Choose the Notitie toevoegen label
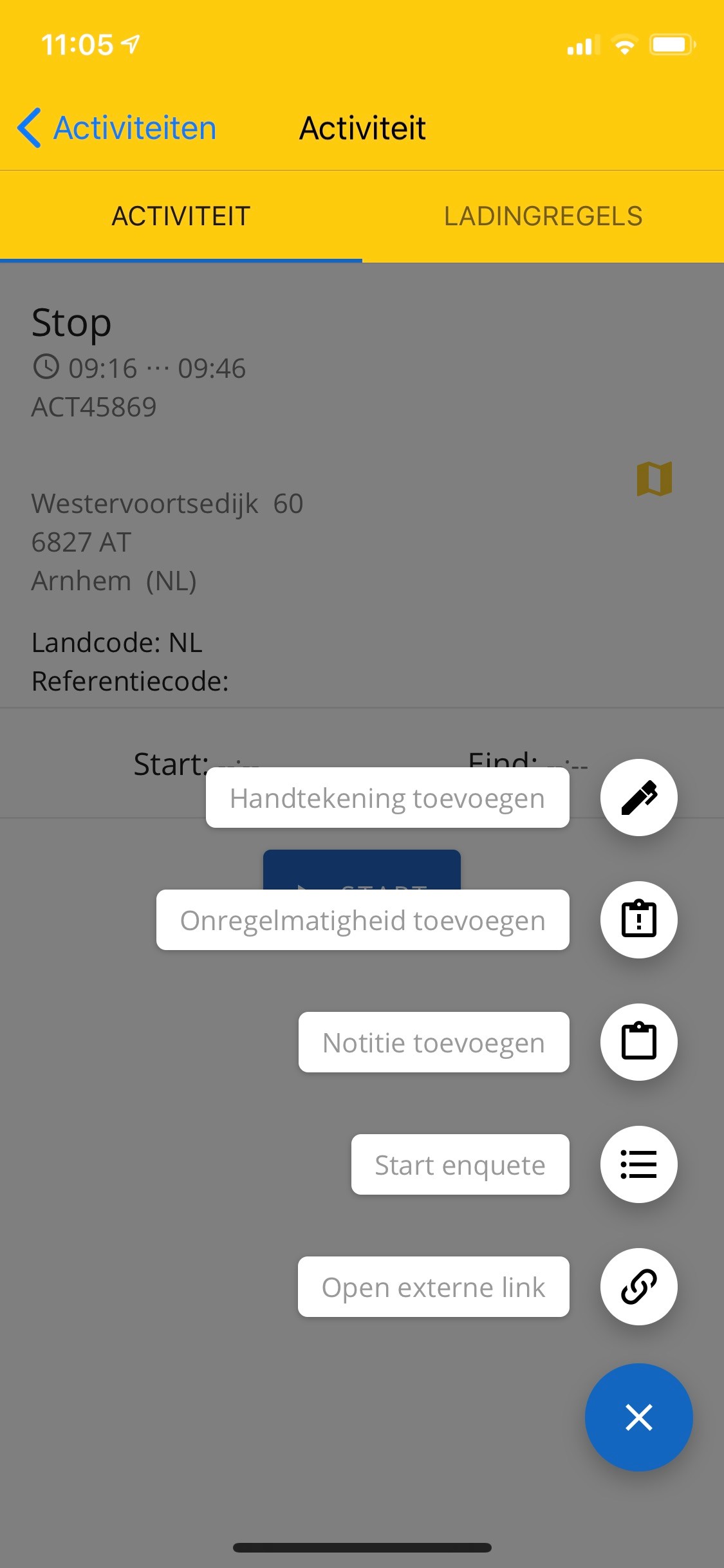Screen dimensions: 724x1568 (x=434, y=1043)
